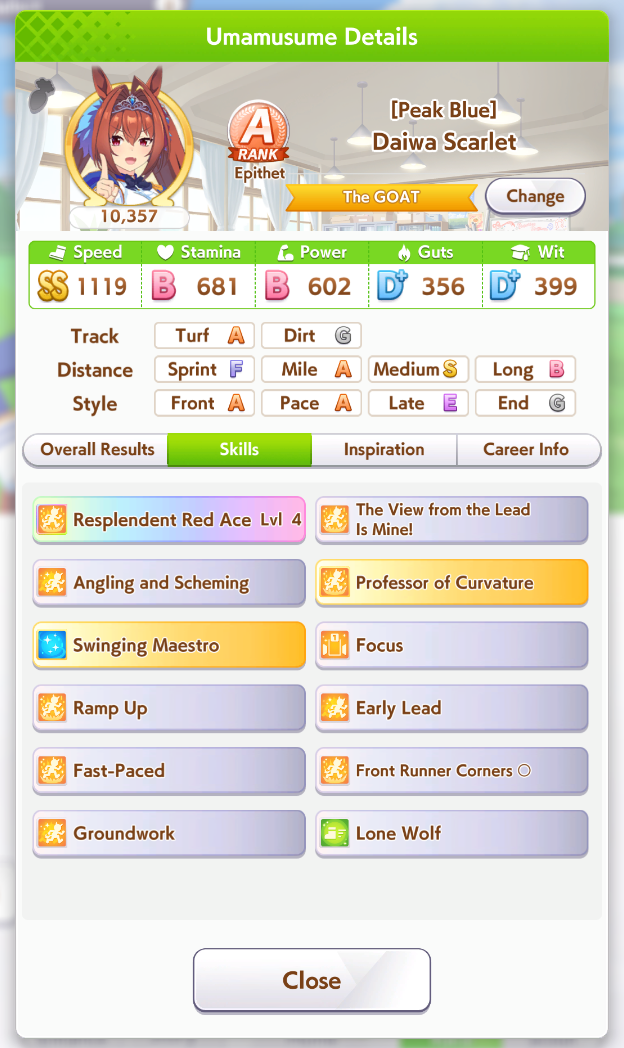The width and height of the screenshot is (624, 1048).
Task: Switch to the Career Info tab
Action: (x=526, y=450)
